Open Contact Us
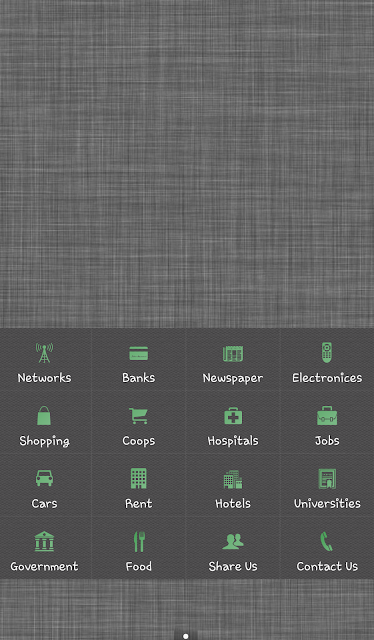Viewport: 374px width, 640px height. pos(327,549)
